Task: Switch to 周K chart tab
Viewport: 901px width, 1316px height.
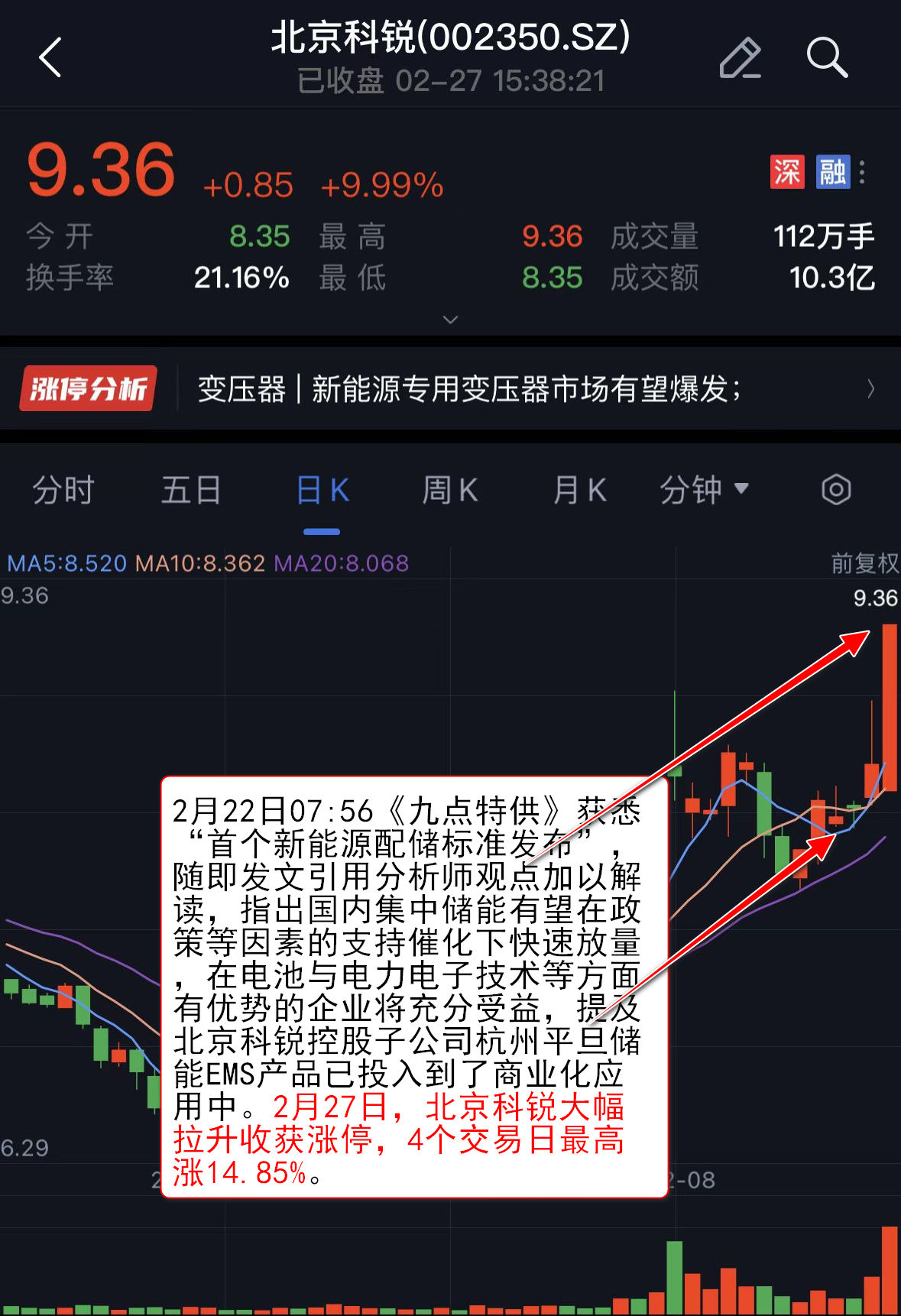Action: (450, 490)
